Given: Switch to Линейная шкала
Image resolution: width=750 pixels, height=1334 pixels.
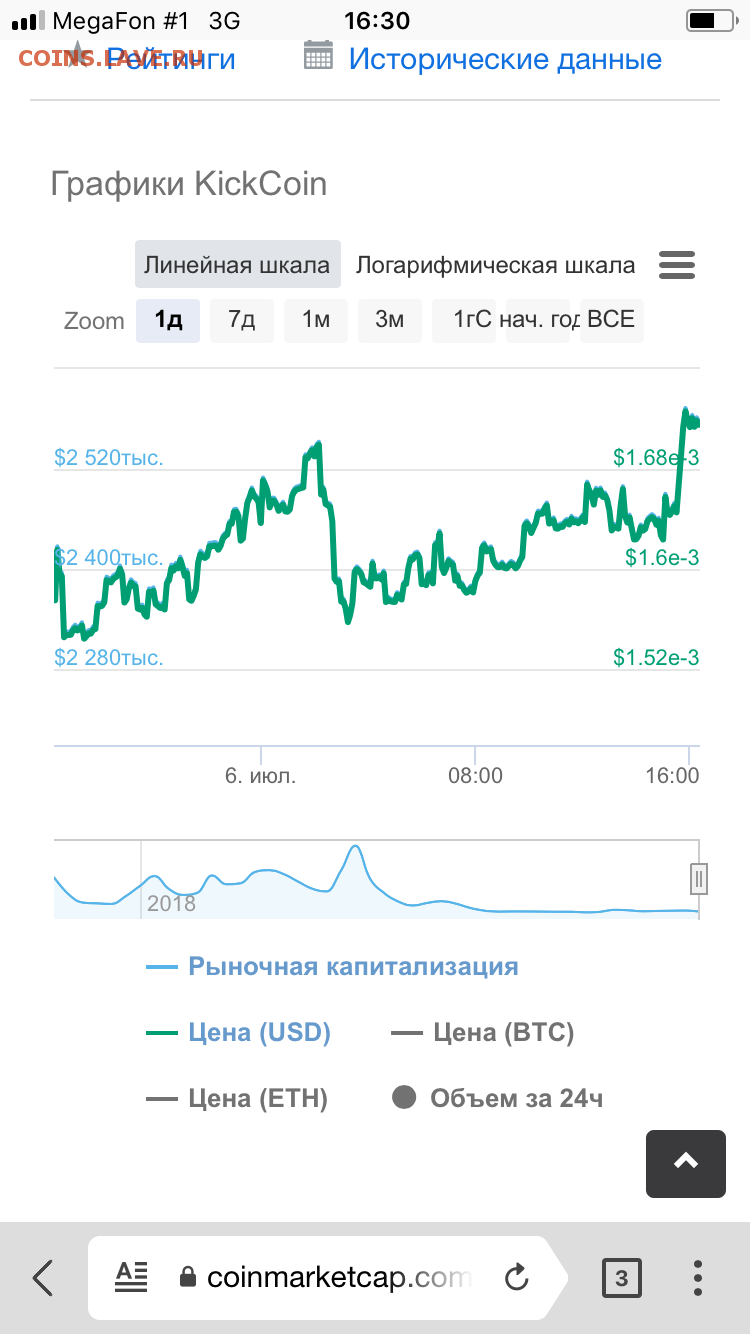Looking at the screenshot, I should pyautogui.click(x=238, y=265).
